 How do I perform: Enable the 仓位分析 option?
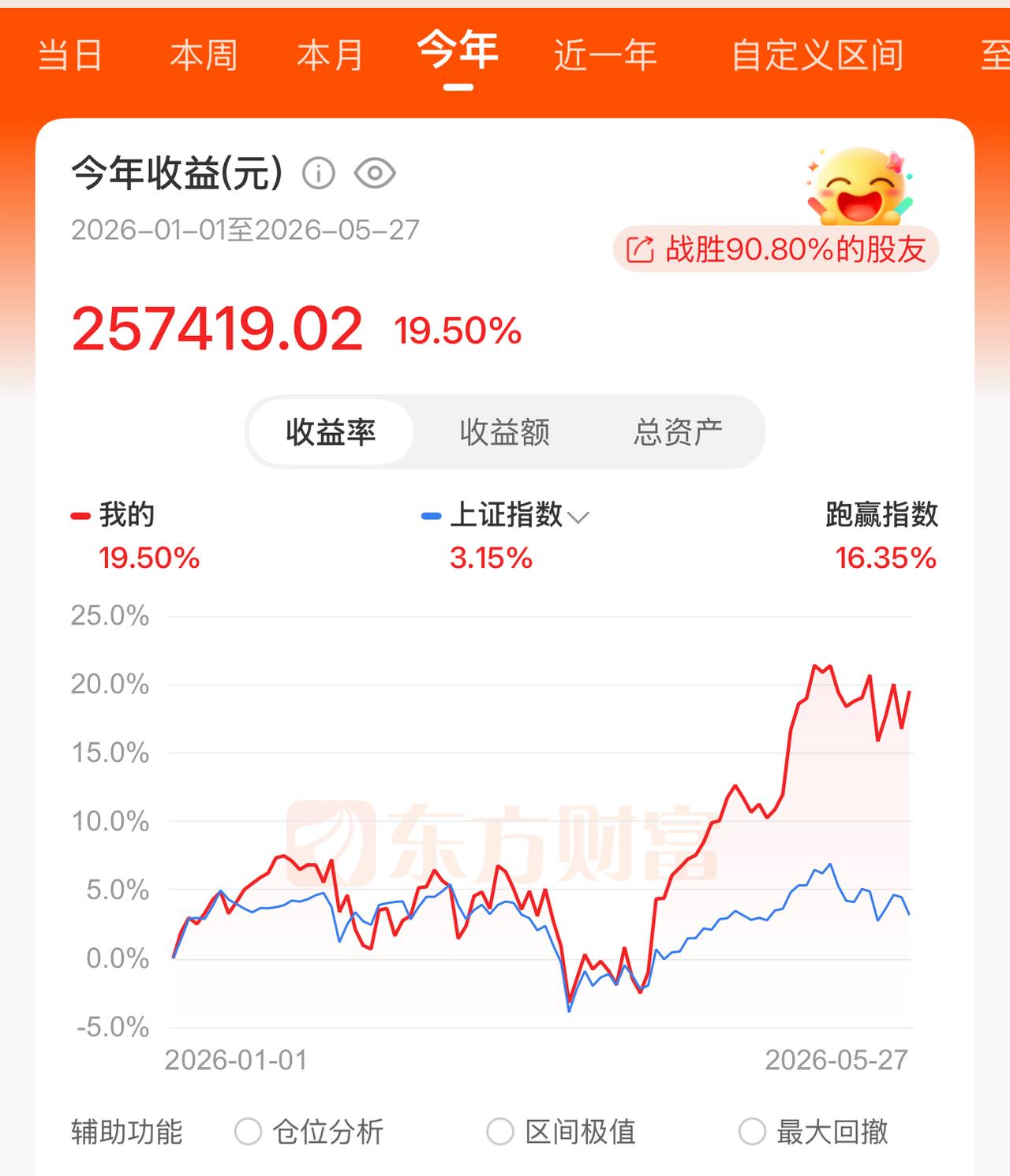pyautogui.click(x=309, y=1132)
